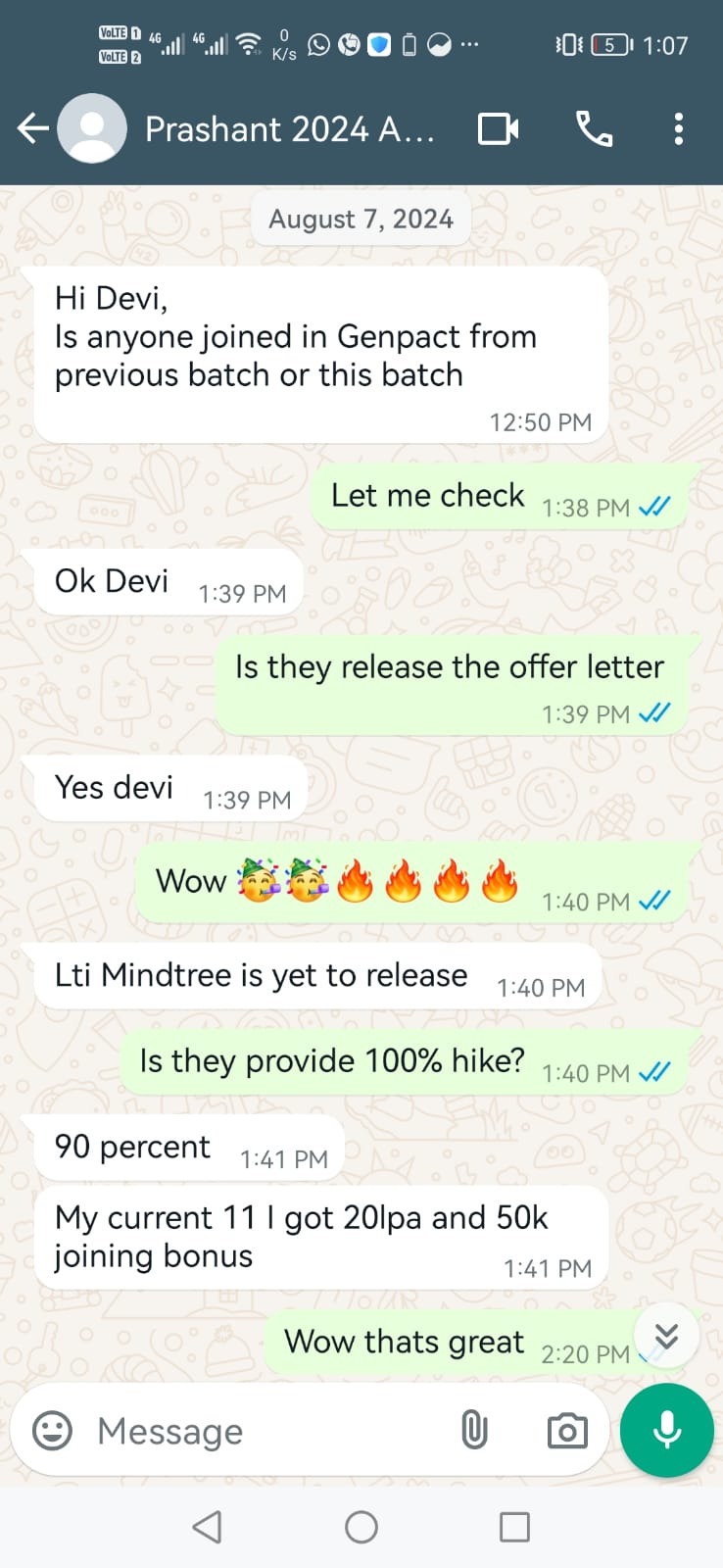Viewport: 723px width, 1568px height.
Task: Open the emoji picker
Action: pos(52,1431)
